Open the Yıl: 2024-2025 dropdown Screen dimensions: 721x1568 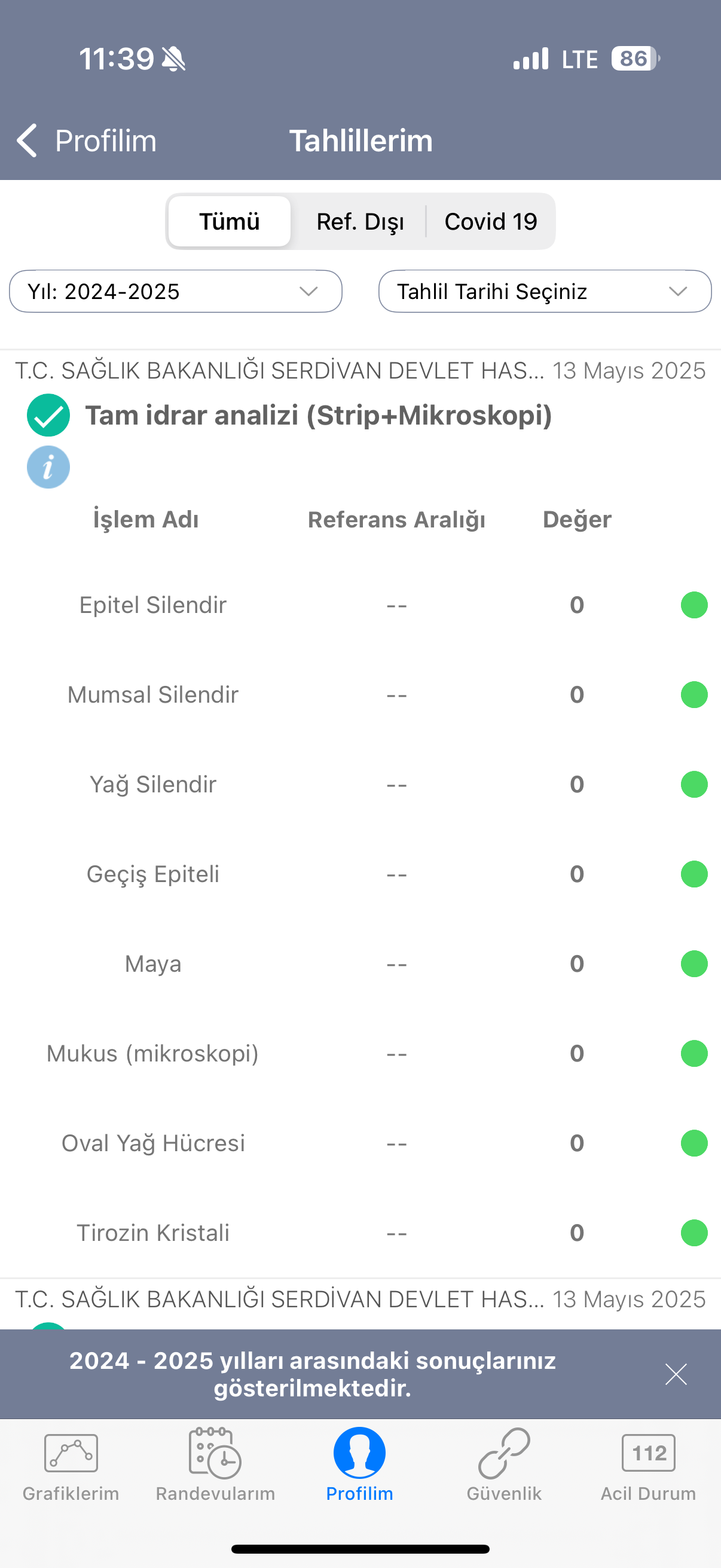tap(176, 292)
